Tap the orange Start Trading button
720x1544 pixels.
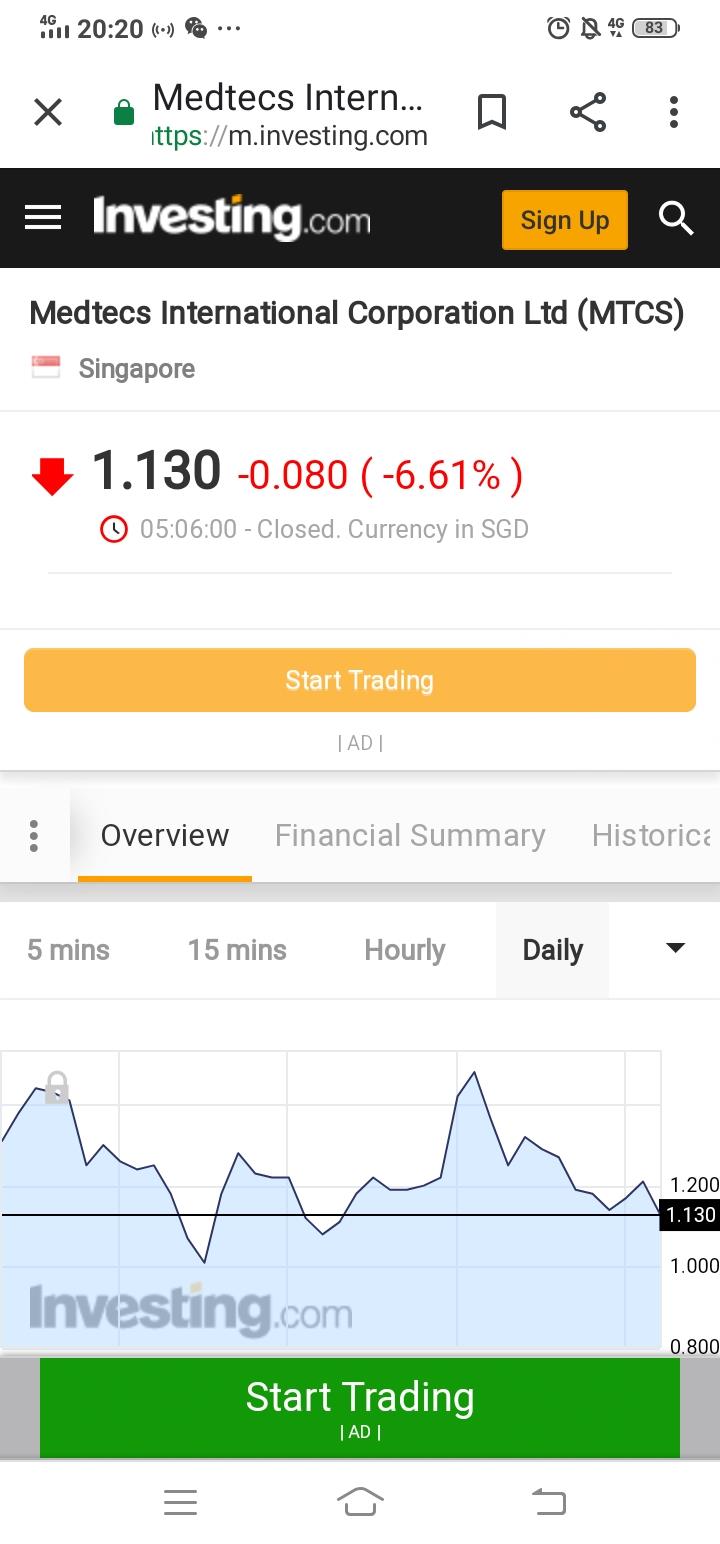click(x=360, y=681)
